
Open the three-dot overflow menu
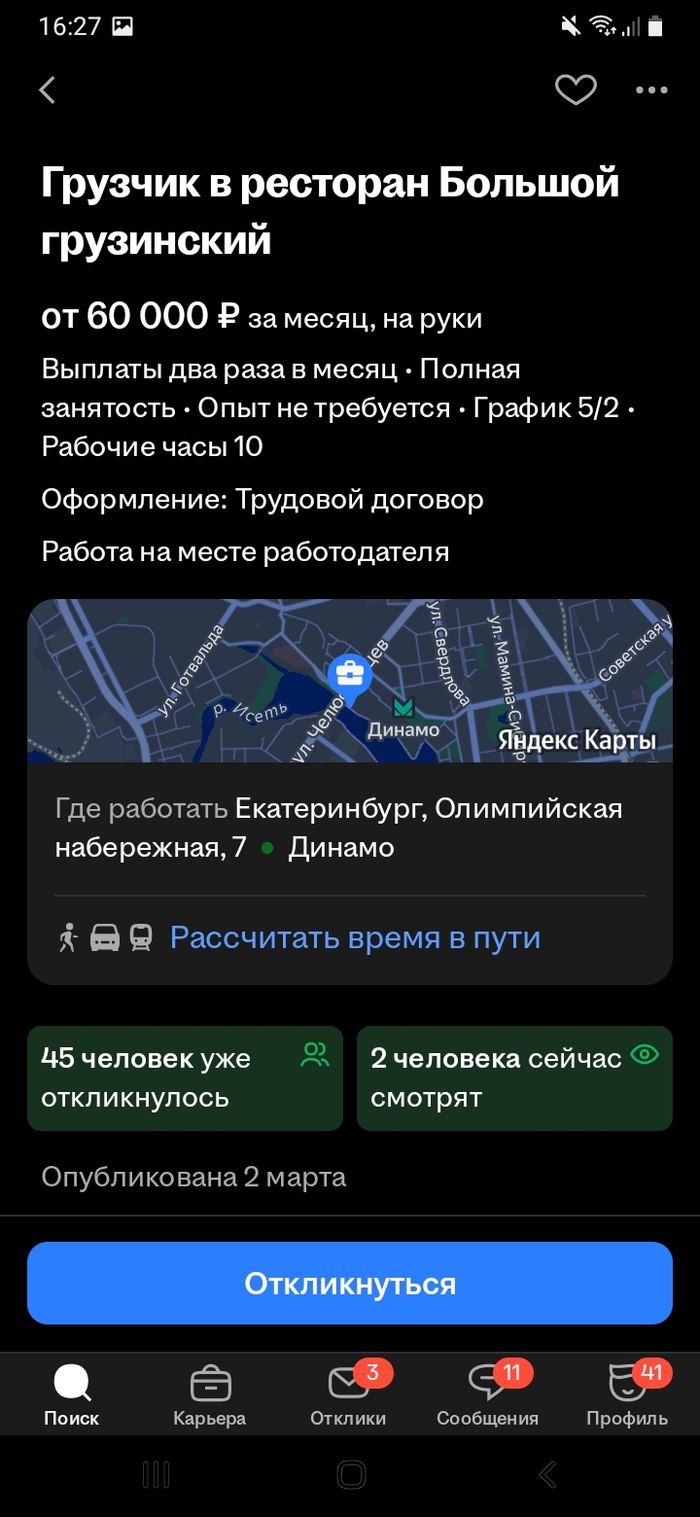click(651, 90)
